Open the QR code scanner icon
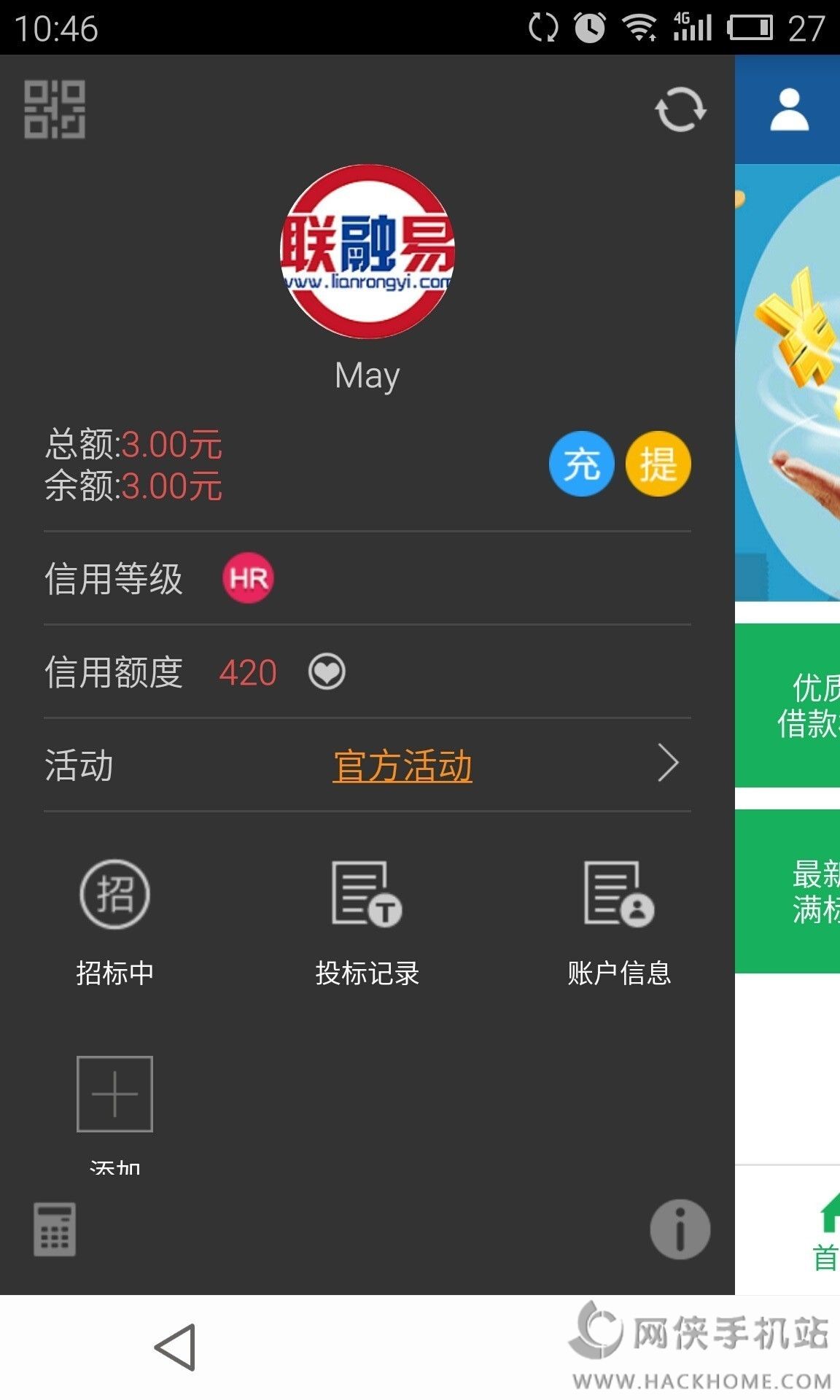Image resolution: width=840 pixels, height=1400 pixels. [55, 109]
